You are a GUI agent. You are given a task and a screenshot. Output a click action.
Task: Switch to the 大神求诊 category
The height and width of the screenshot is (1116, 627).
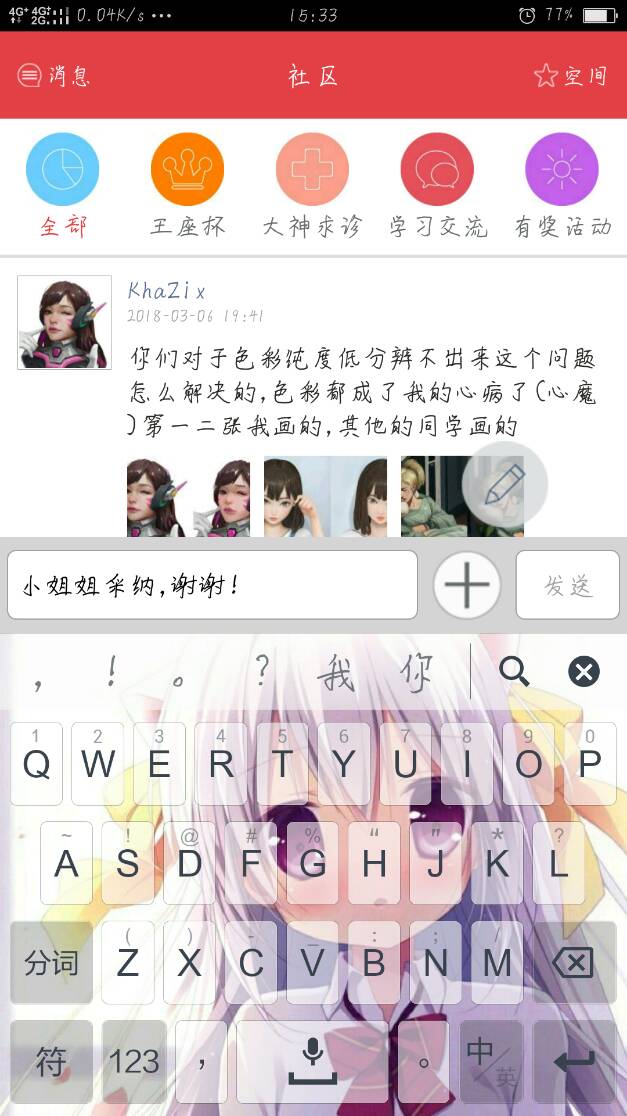tap(312, 186)
